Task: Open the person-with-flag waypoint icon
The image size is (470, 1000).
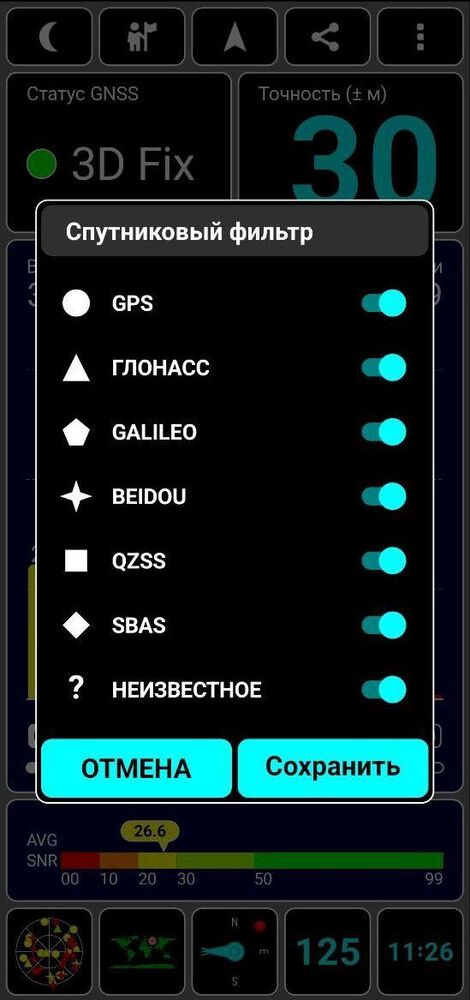Action: tap(142, 37)
